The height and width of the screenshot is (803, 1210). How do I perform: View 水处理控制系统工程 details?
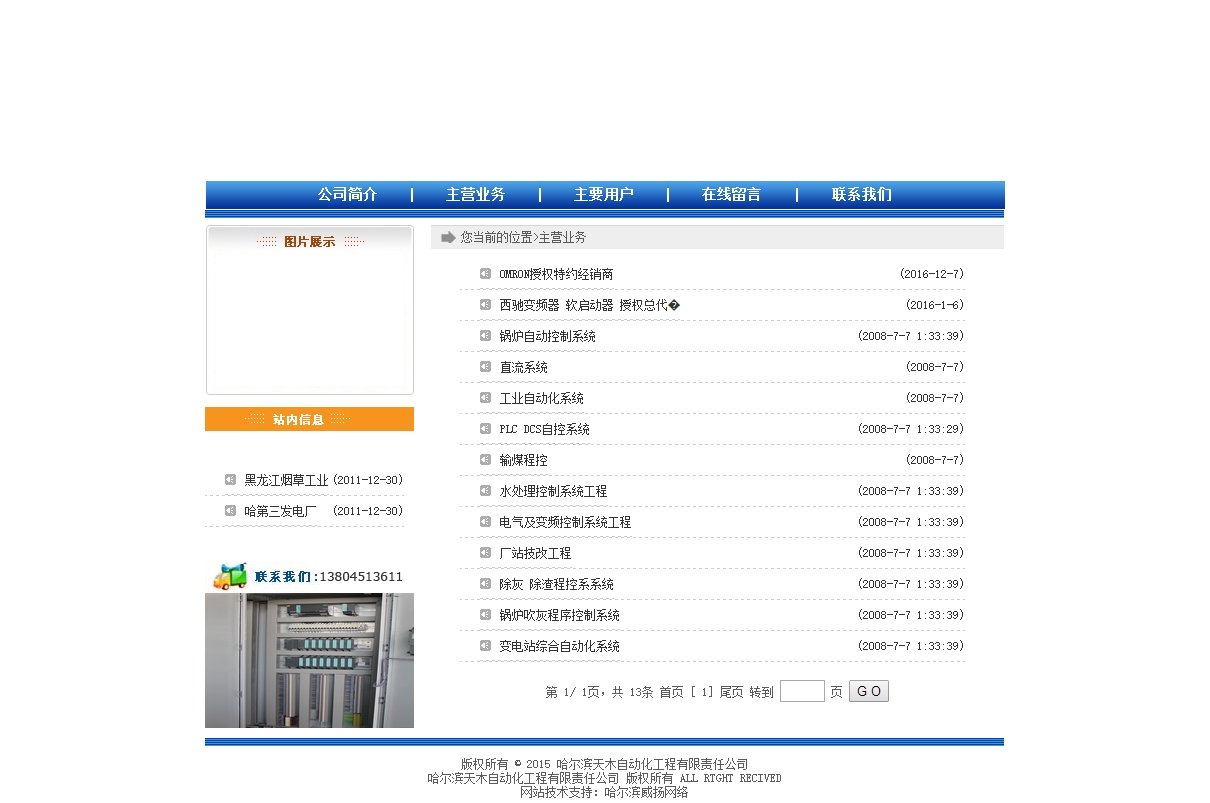[553, 491]
